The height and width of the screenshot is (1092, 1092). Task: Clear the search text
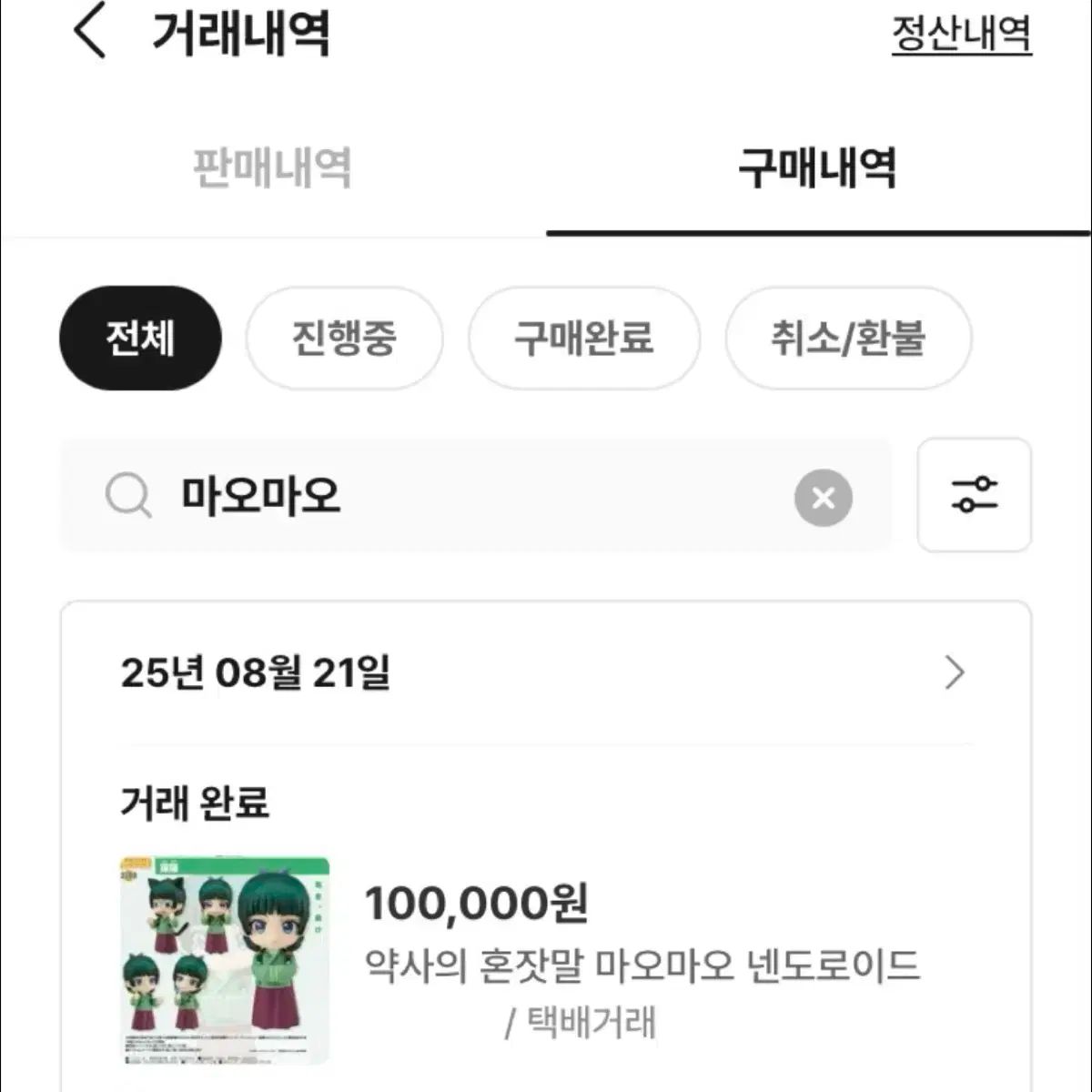click(823, 498)
